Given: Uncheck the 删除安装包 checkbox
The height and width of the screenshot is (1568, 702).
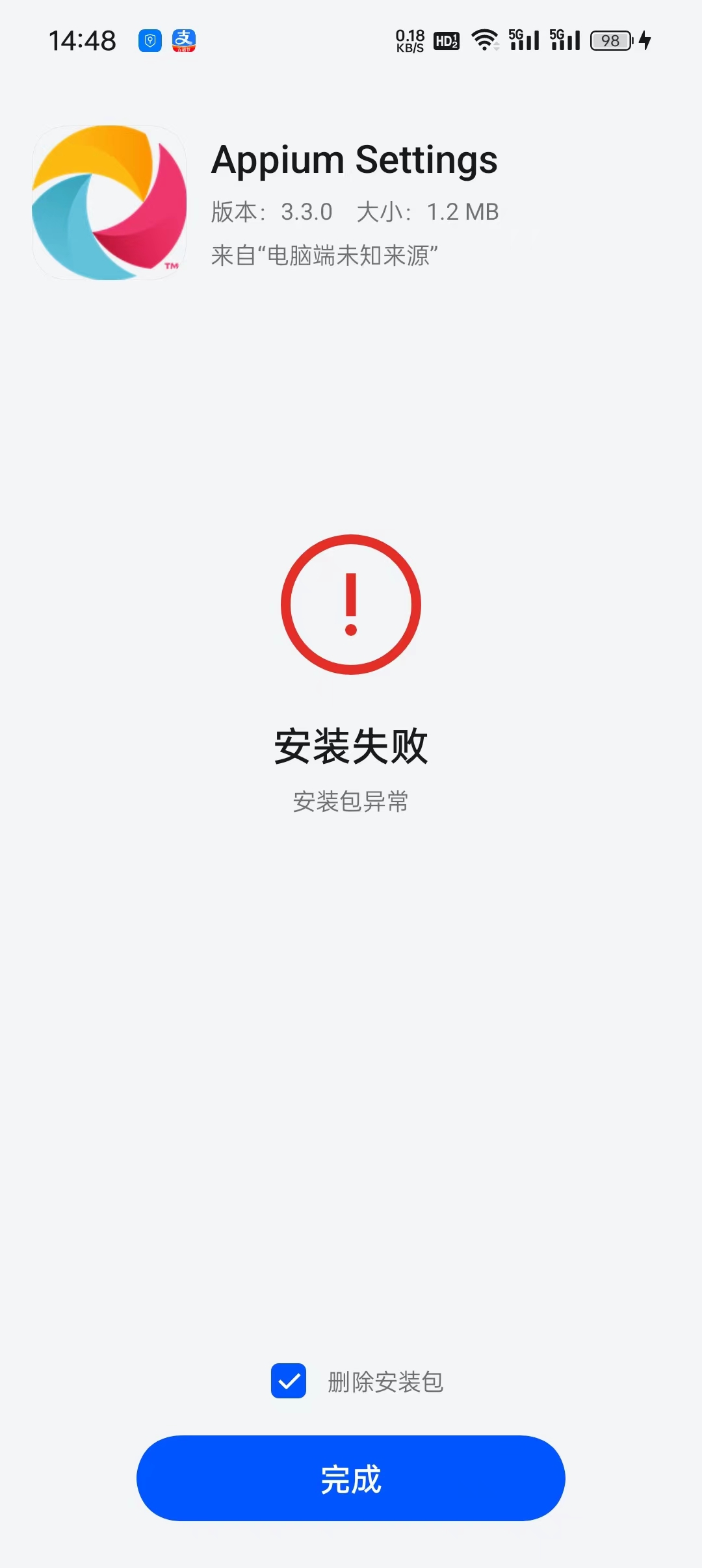Looking at the screenshot, I should click(x=289, y=1381).
